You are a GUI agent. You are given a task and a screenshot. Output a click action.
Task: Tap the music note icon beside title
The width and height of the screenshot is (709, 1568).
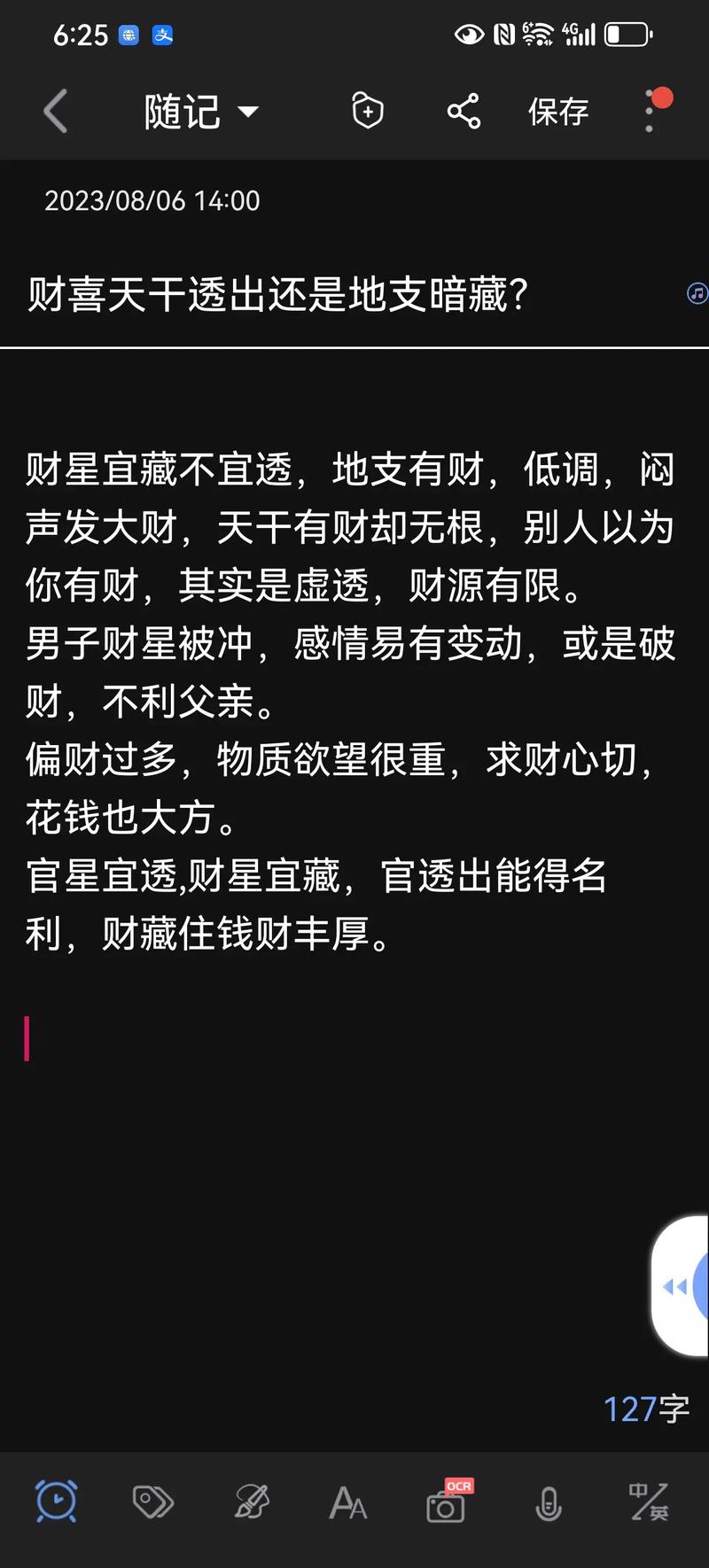697,293
